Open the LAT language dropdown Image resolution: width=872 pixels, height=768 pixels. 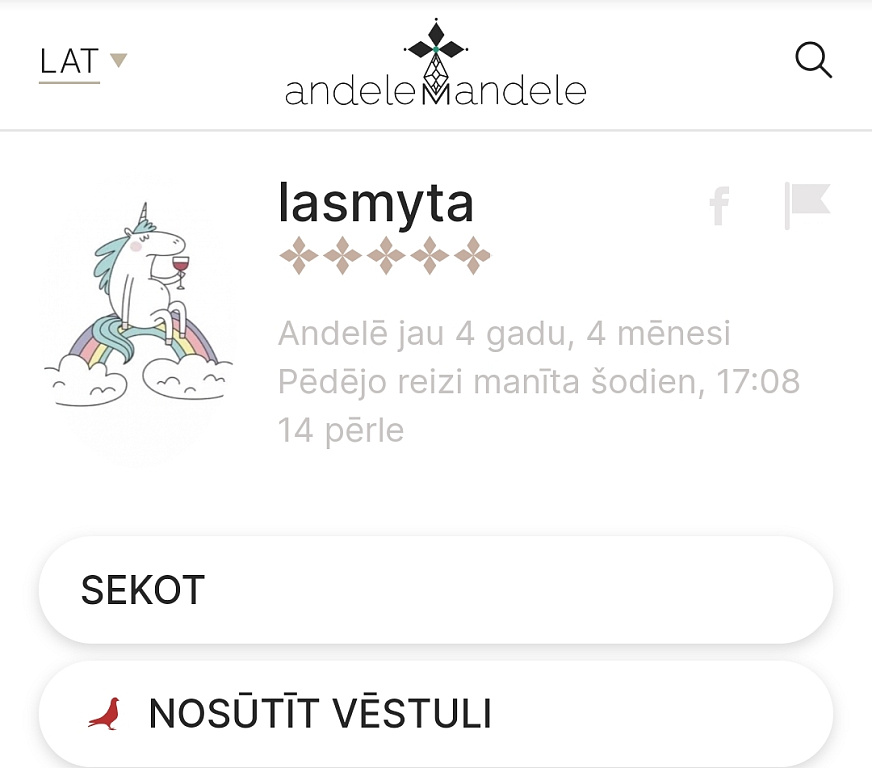pyautogui.click(x=83, y=62)
